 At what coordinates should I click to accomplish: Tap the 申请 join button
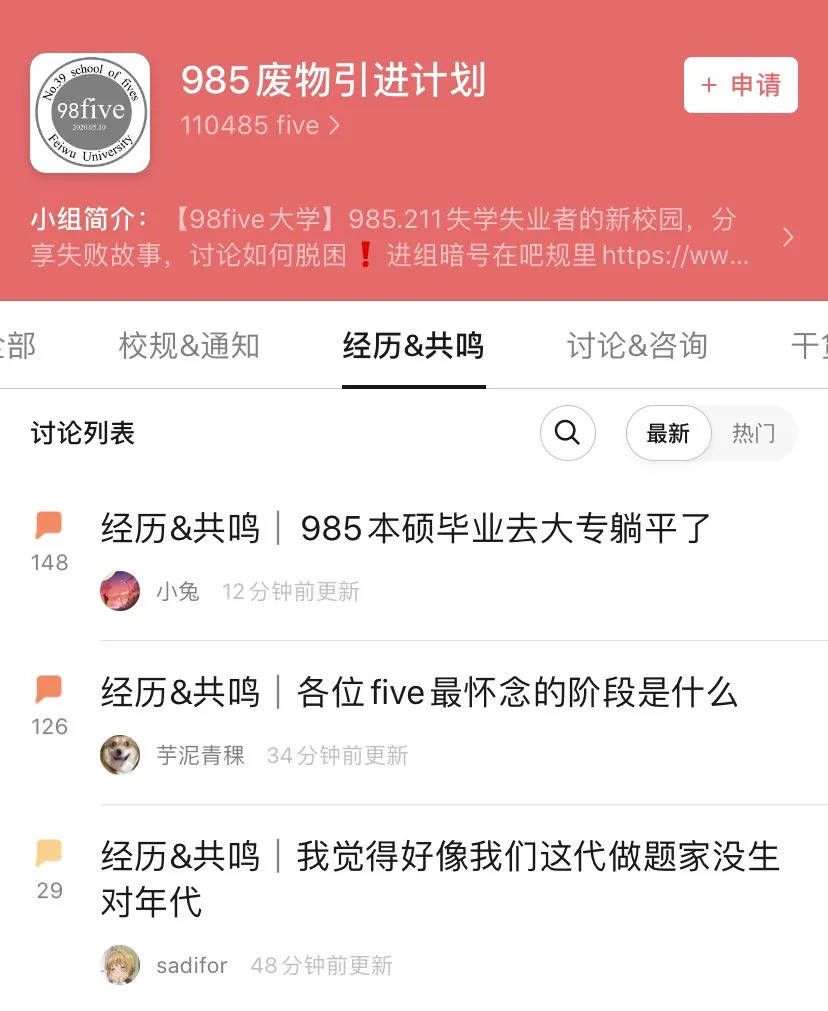pyautogui.click(x=740, y=85)
